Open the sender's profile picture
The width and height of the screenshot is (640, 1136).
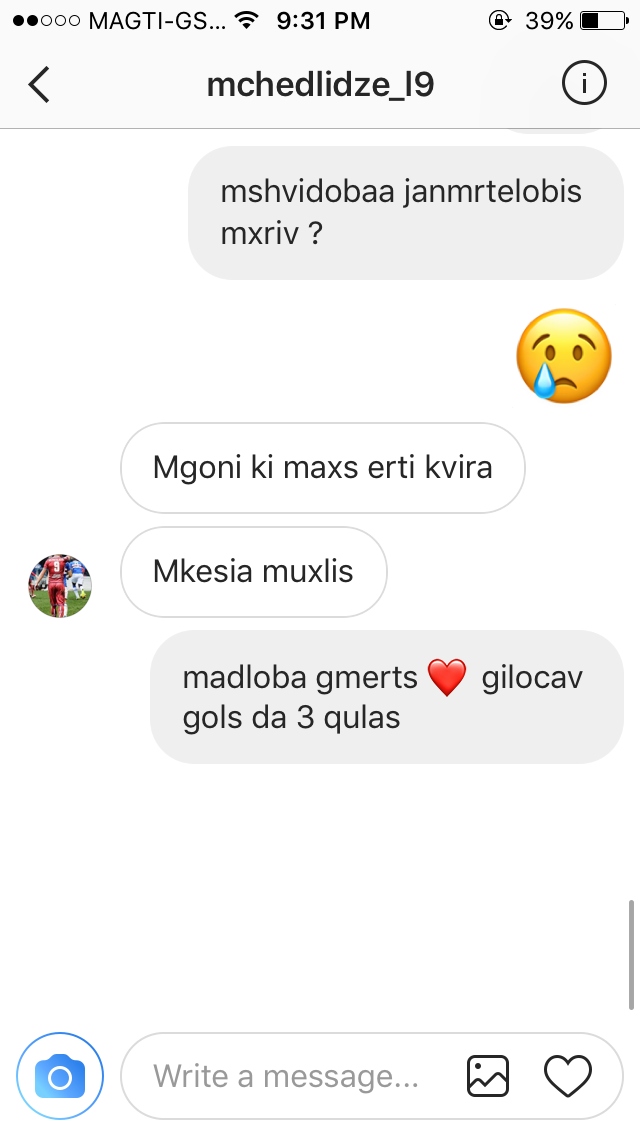pyautogui.click(x=60, y=586)
